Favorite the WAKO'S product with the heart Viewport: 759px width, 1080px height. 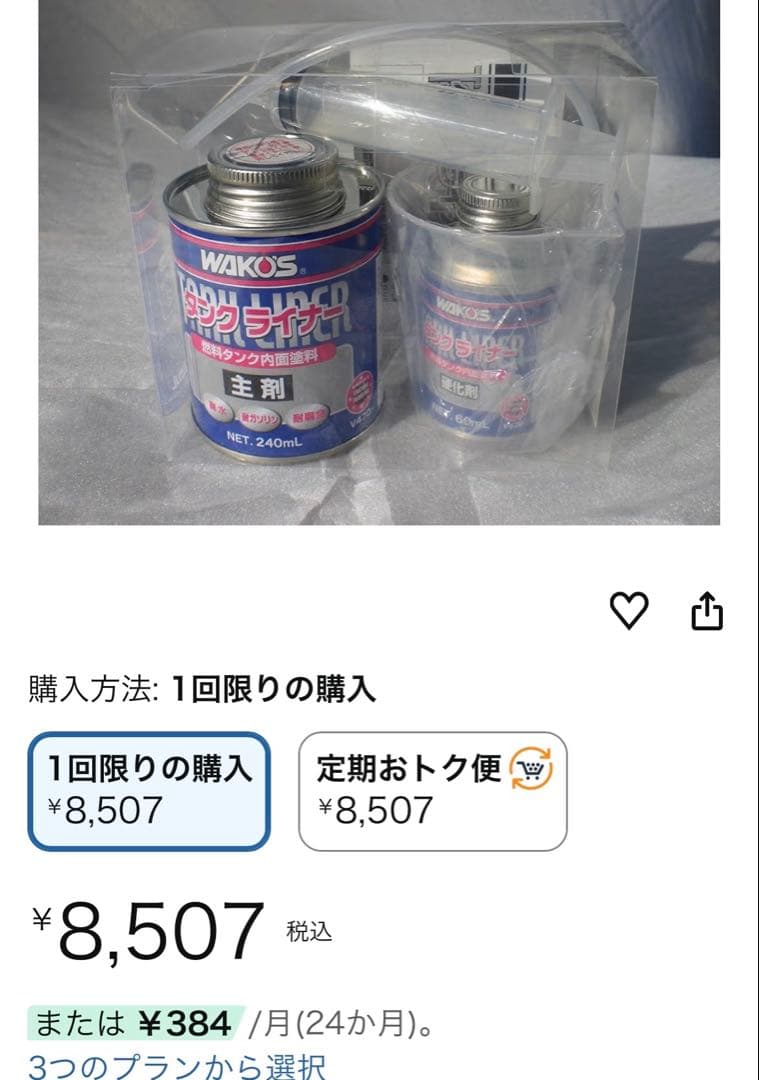pyautogui.click(x=630, y=608)
